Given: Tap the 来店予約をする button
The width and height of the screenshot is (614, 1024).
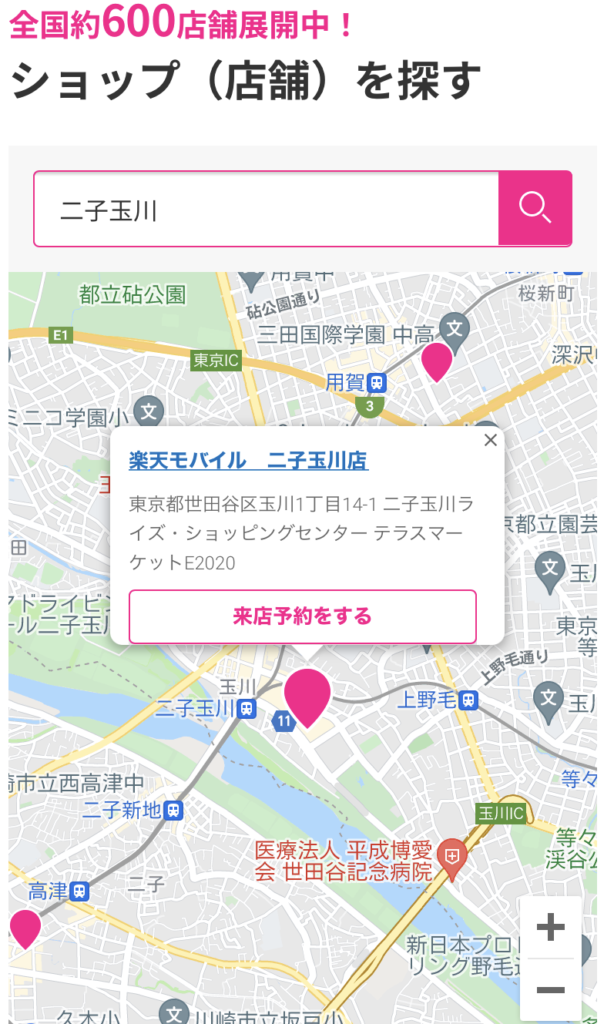Looking at the screenshot, I should [x=302, y=616].
